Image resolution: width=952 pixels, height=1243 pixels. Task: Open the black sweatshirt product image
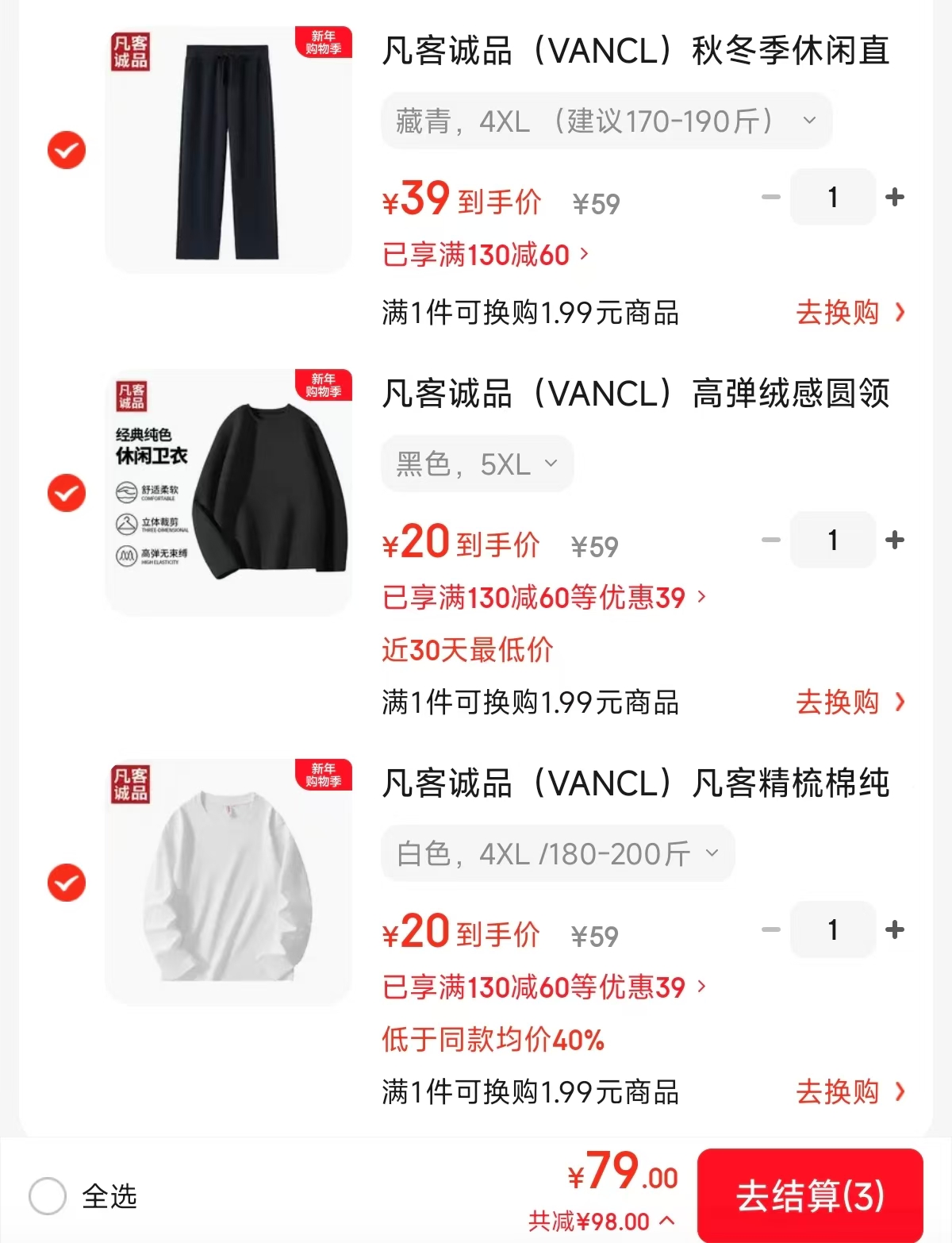(x=228, y=492)
